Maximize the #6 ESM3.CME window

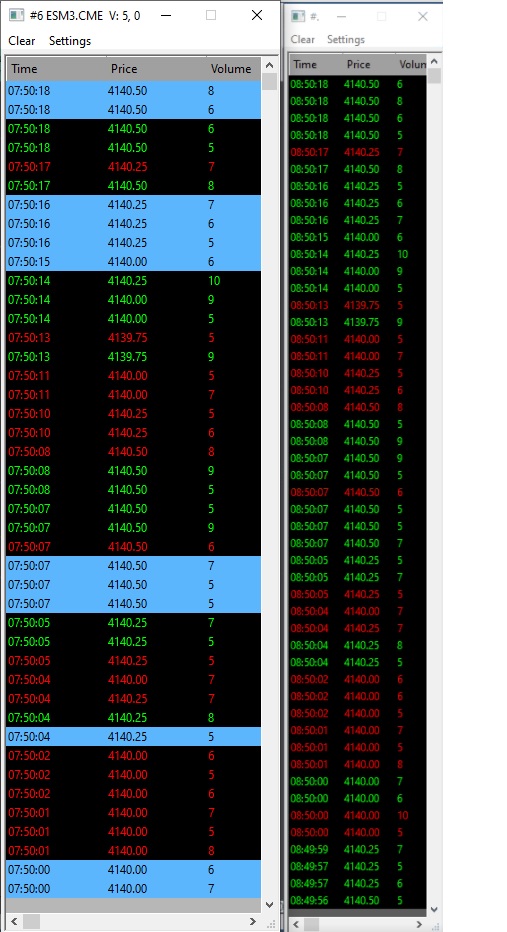point(211,15)
